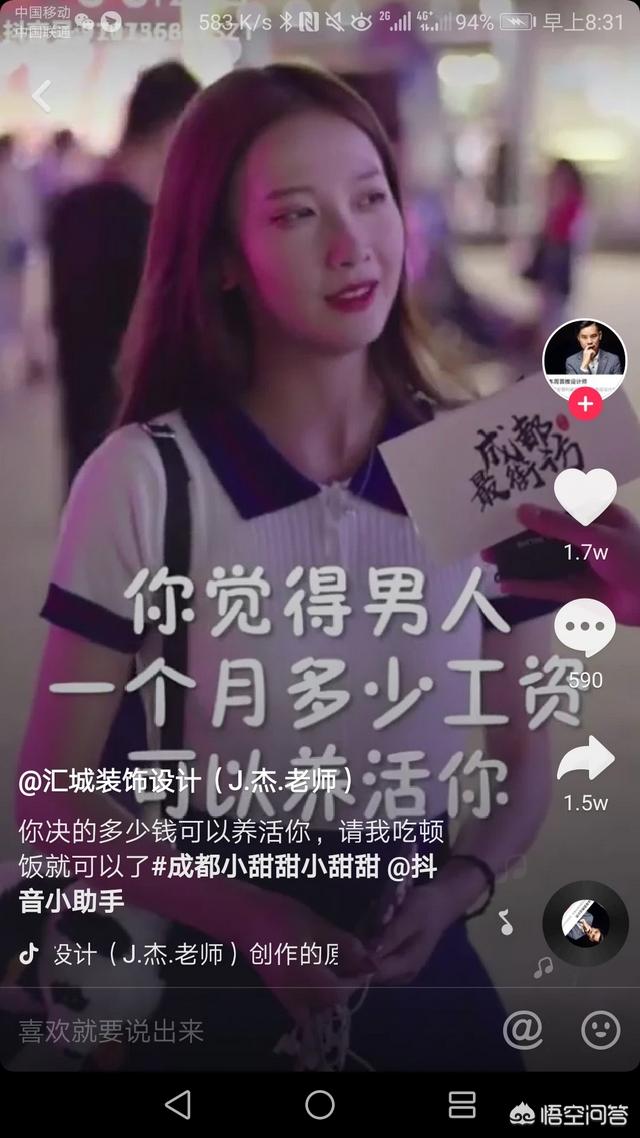Mention someone with the @ icon
640x1138 pixels.
click(522, 1029)
